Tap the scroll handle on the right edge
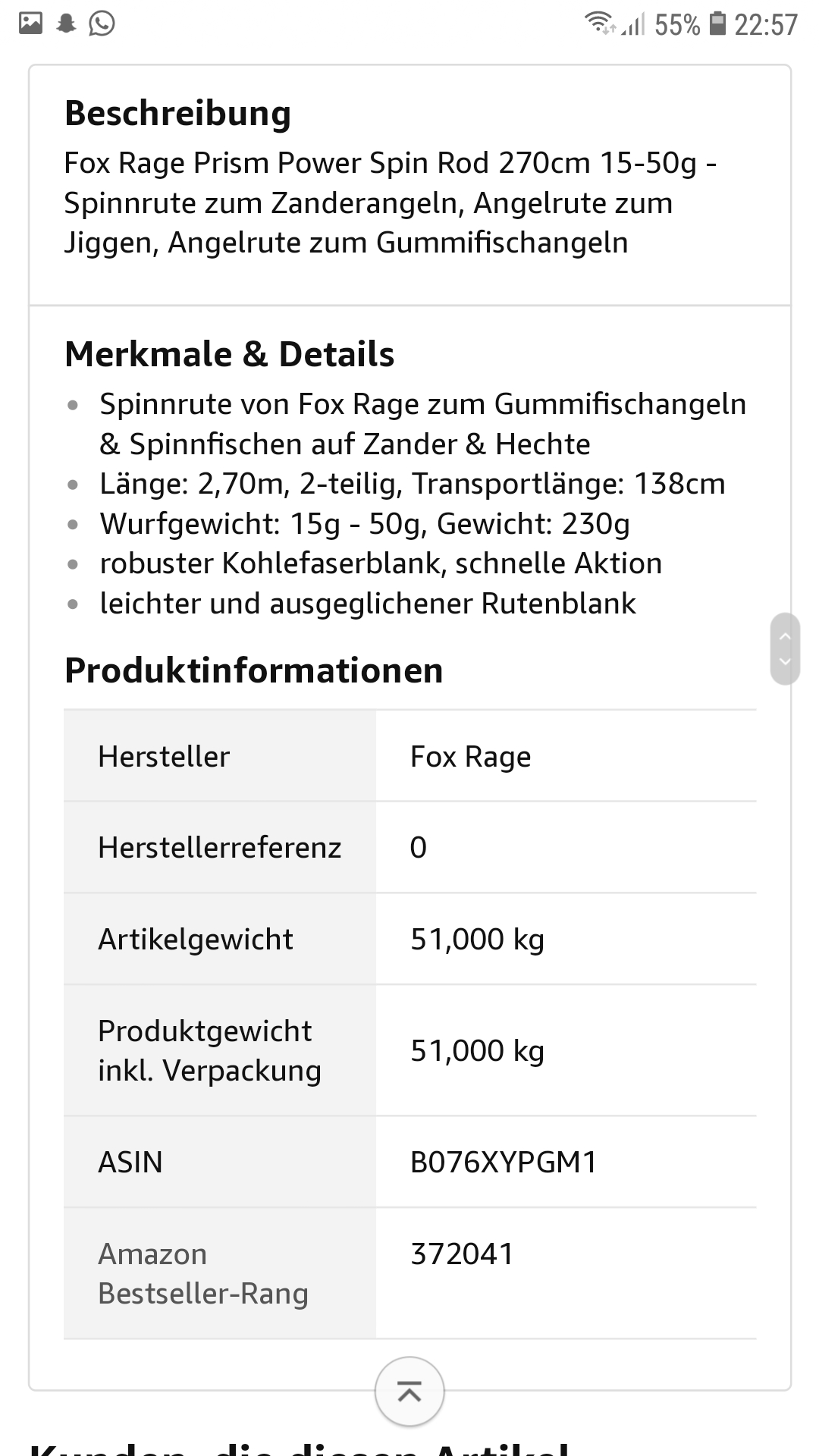819x1456 pixels. [x=785, y=649]
